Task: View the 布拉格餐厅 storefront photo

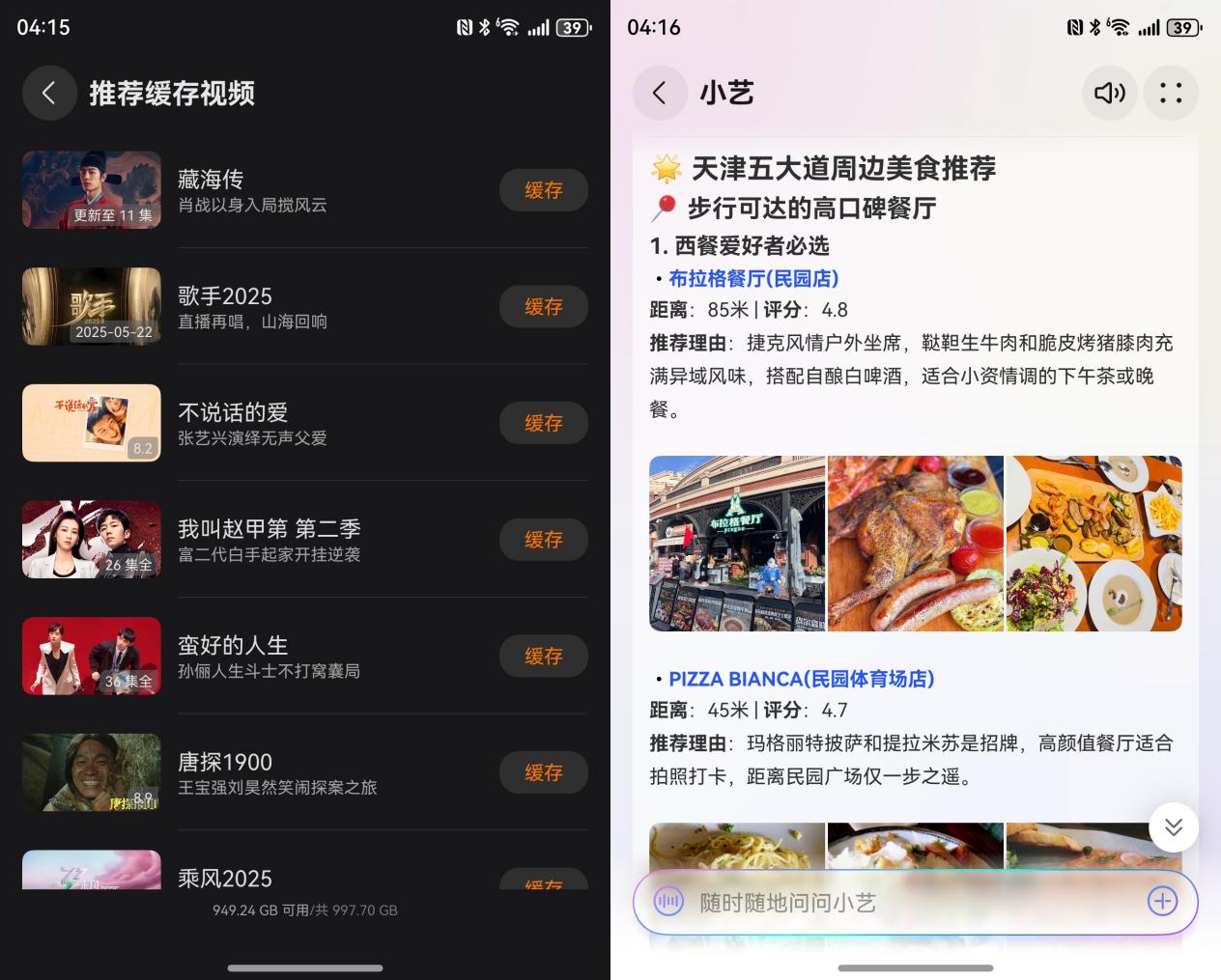Action: pyautogui.click(x=737, y=544)
